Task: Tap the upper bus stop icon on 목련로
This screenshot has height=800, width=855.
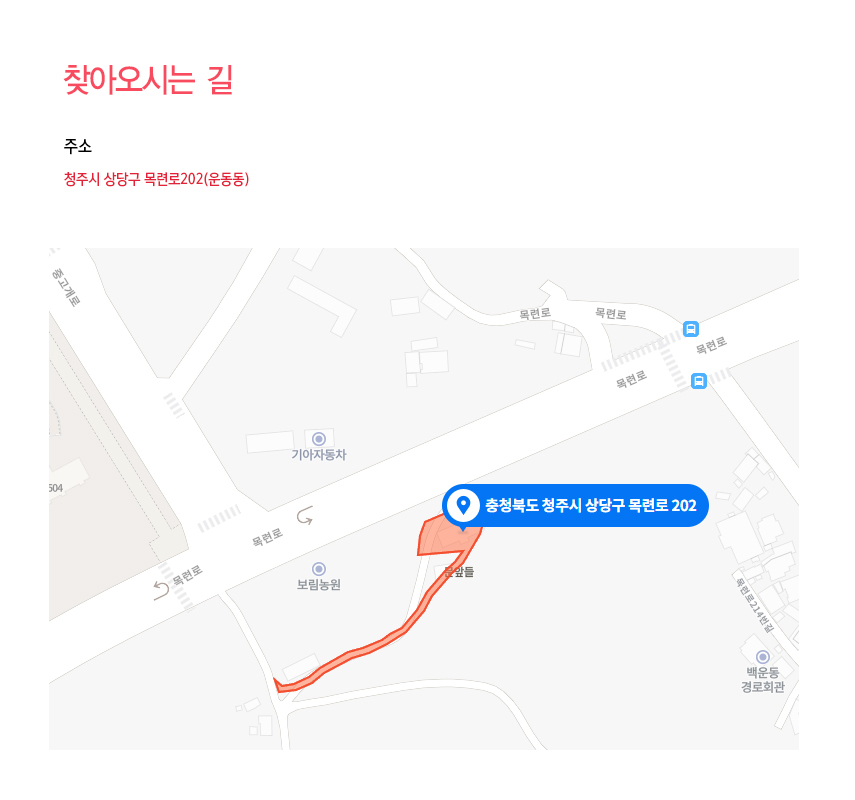Action: click(x=691, y=329)
